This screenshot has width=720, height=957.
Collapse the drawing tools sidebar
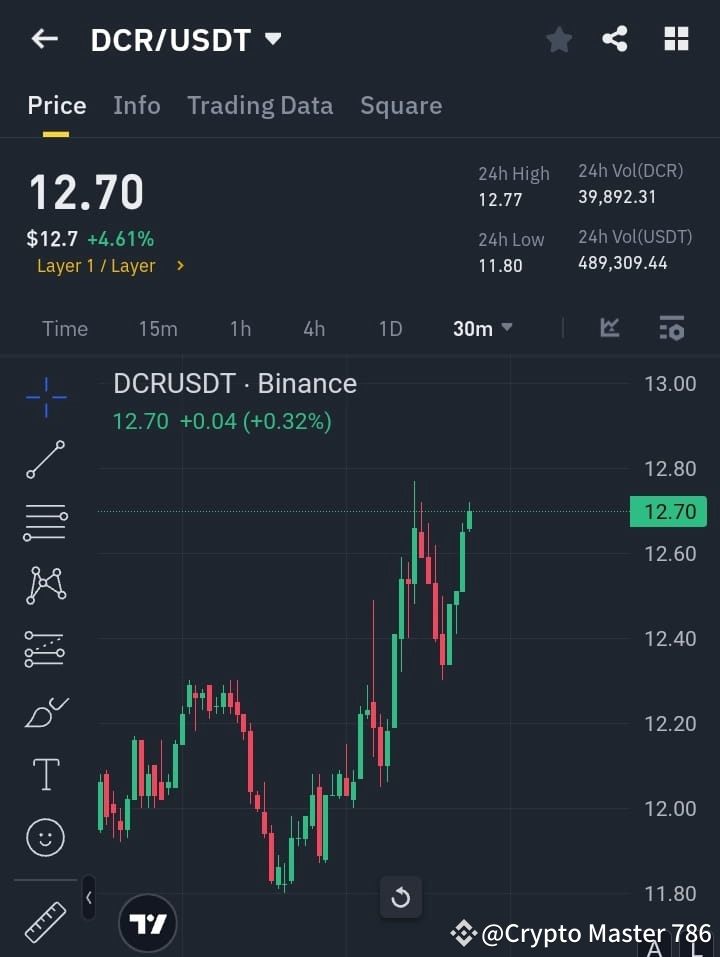(x=88, y=898)
